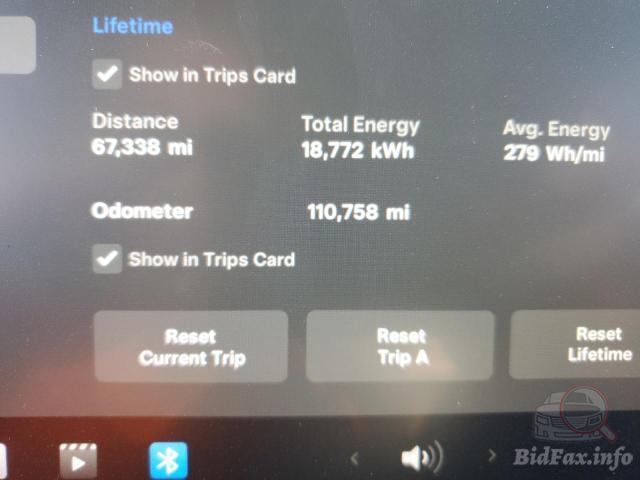Raise volume with the right arrow

click(x=491, y=457)
